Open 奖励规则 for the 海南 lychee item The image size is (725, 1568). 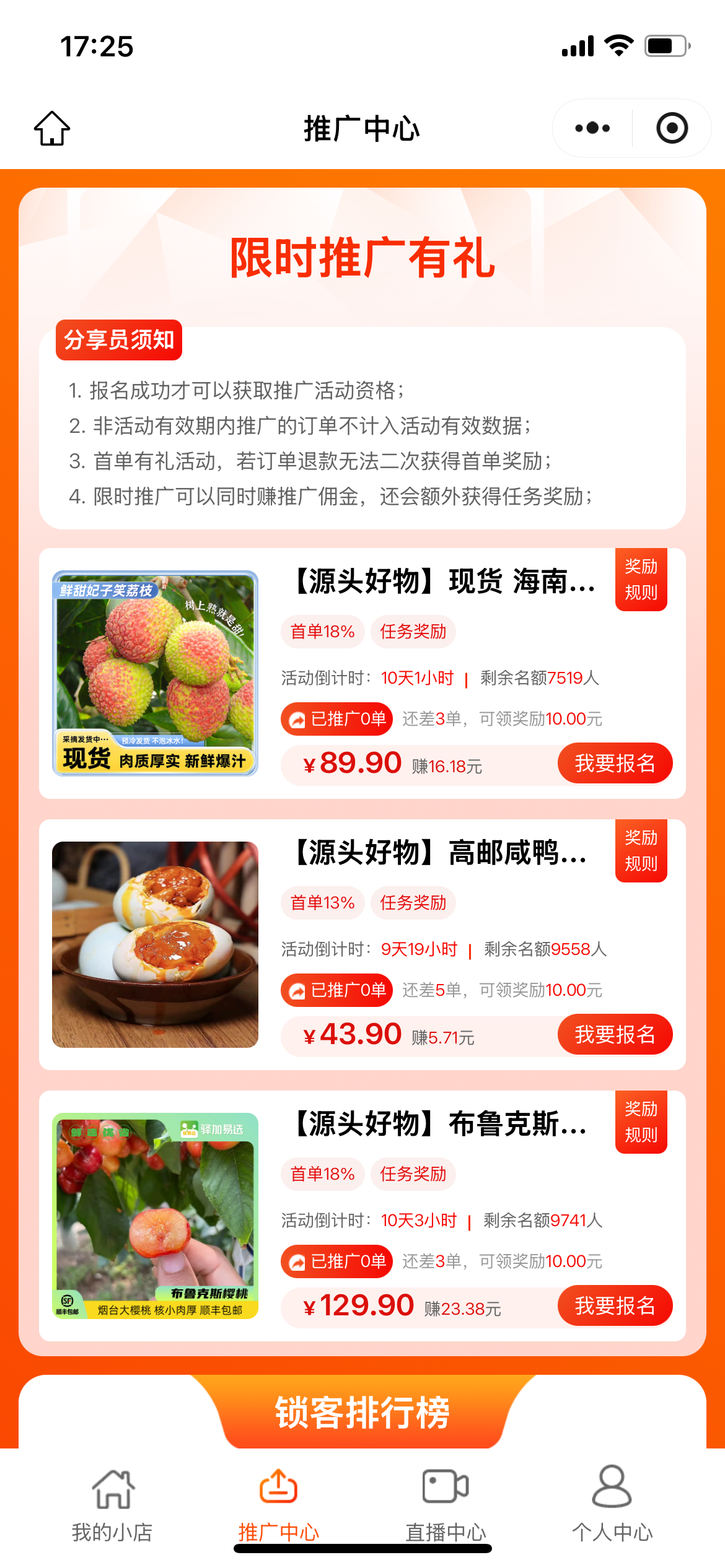point(641,580)
